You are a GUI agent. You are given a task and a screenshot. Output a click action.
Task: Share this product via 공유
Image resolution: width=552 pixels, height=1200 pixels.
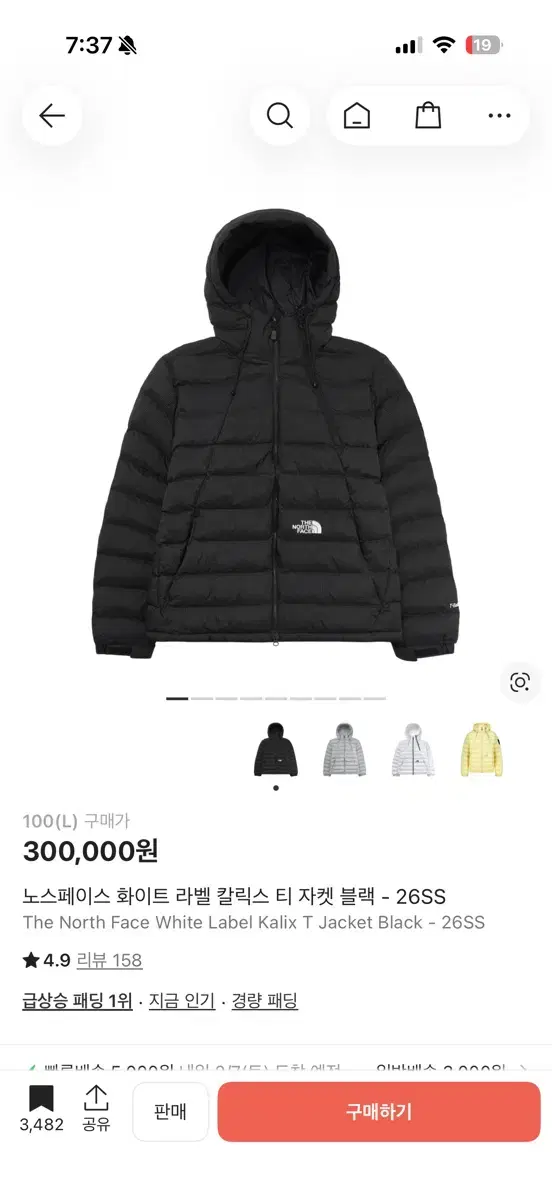[x=96, y=1109]
